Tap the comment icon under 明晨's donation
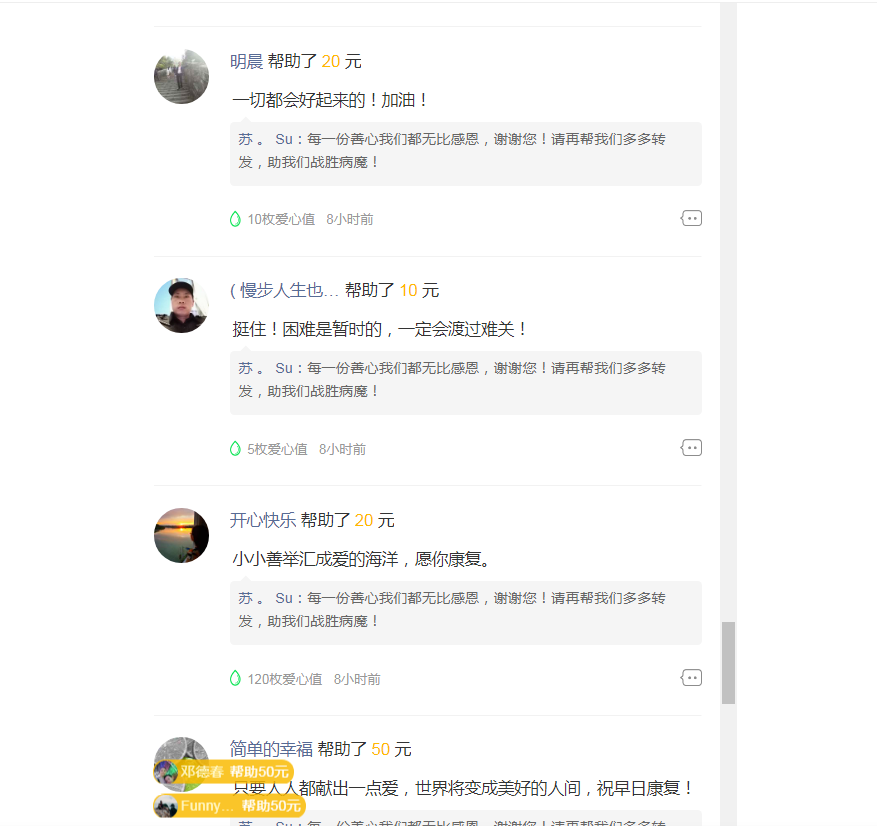 tap(691, 218)
